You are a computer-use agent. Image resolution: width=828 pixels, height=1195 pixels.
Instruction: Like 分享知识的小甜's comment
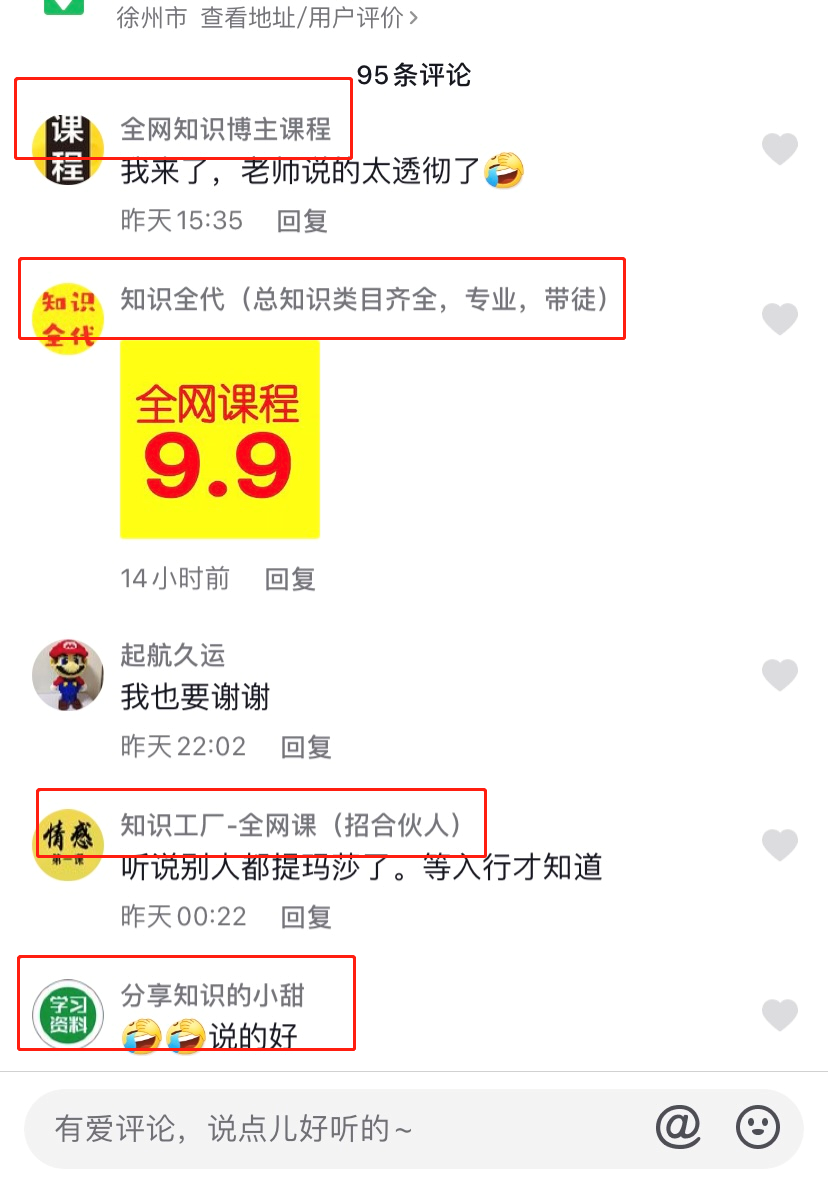click(781, 1013)
